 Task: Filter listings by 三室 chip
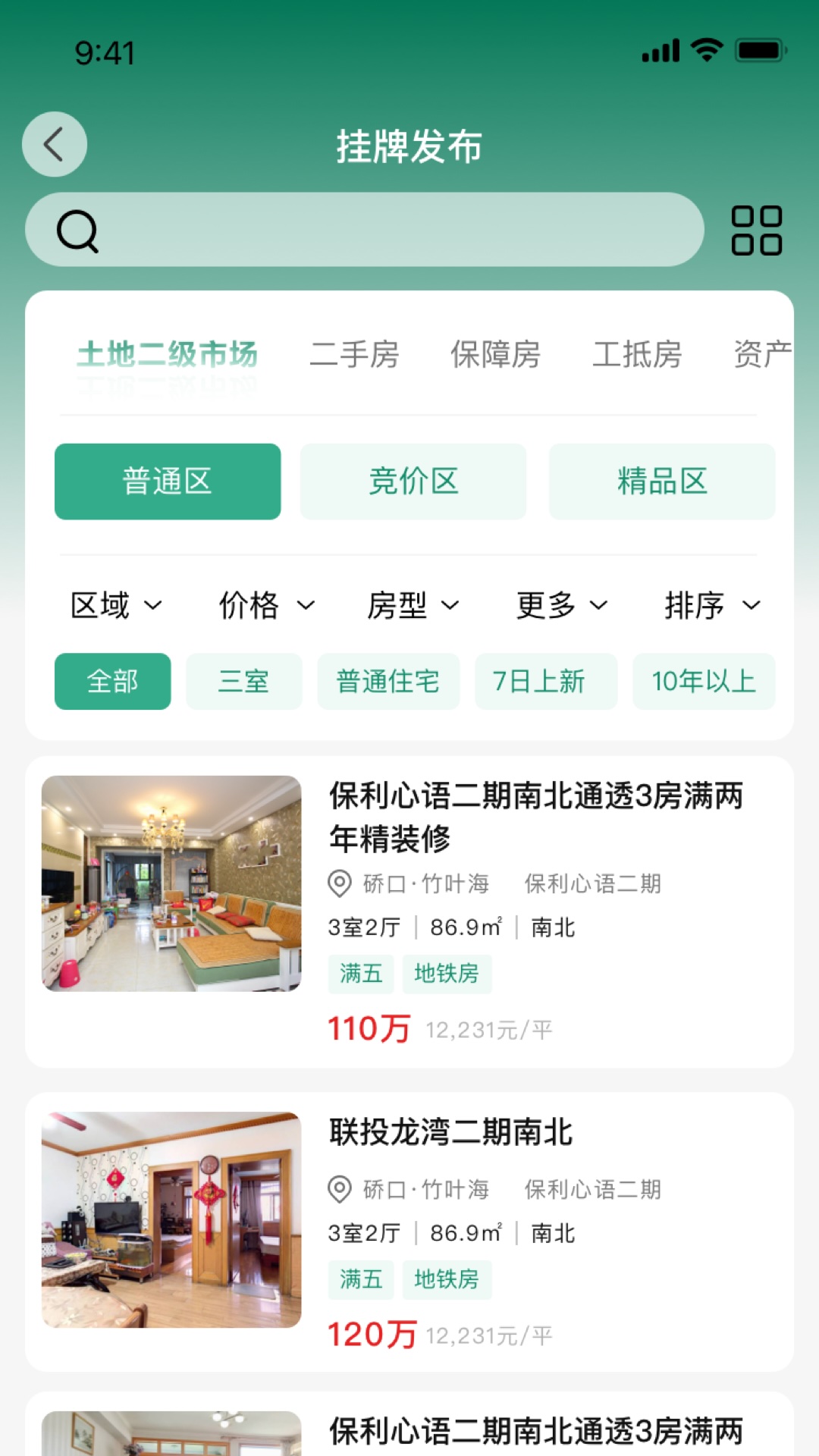pyautogui.click(x=243, y=681)
